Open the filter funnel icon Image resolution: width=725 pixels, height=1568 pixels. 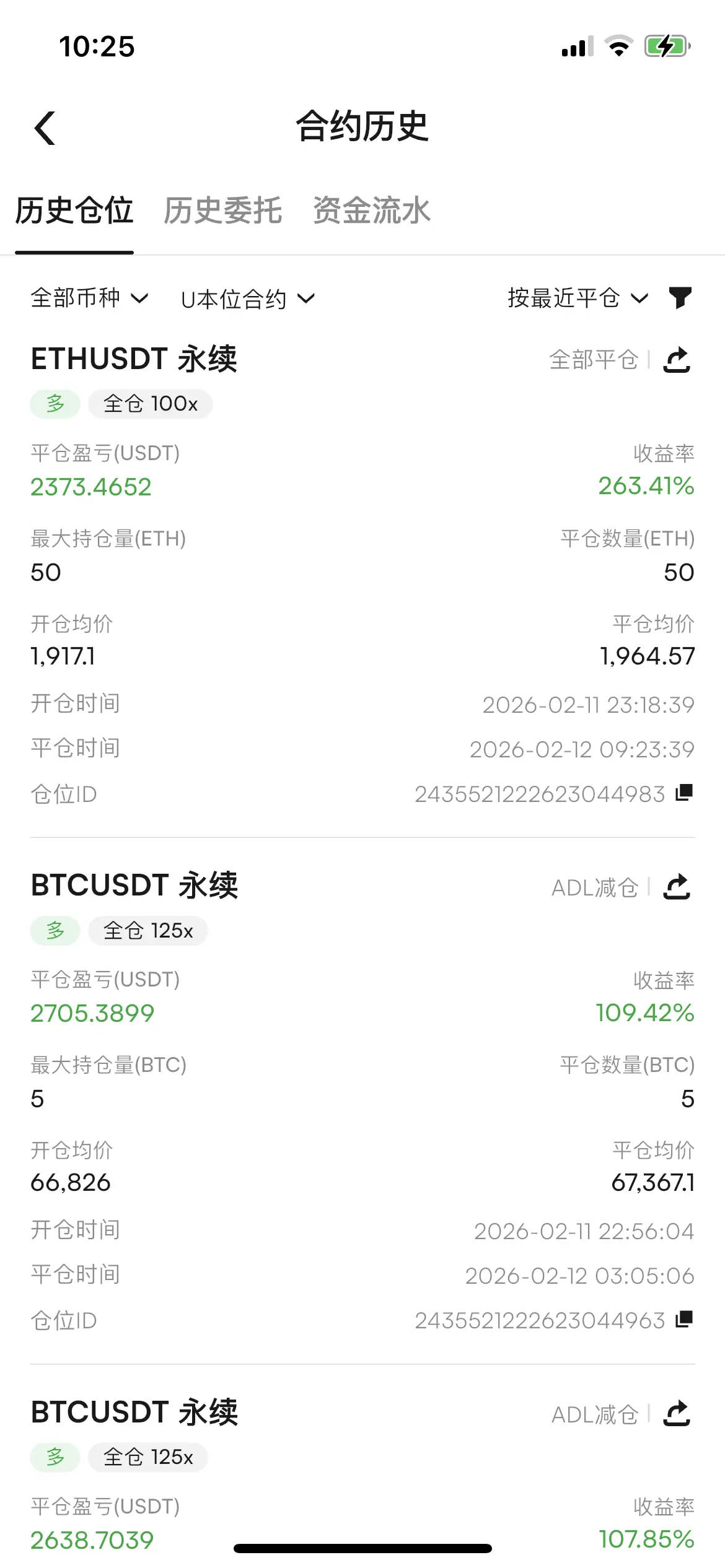(x=680, y=298)
